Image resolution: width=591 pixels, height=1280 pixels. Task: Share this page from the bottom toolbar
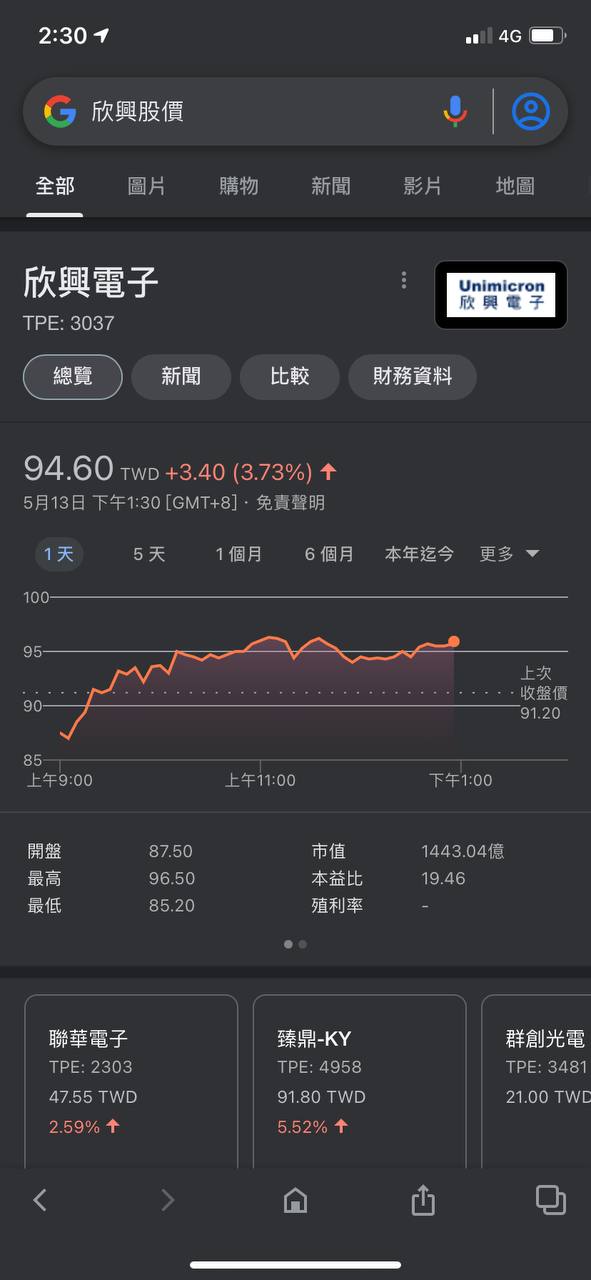point(423,1199)
